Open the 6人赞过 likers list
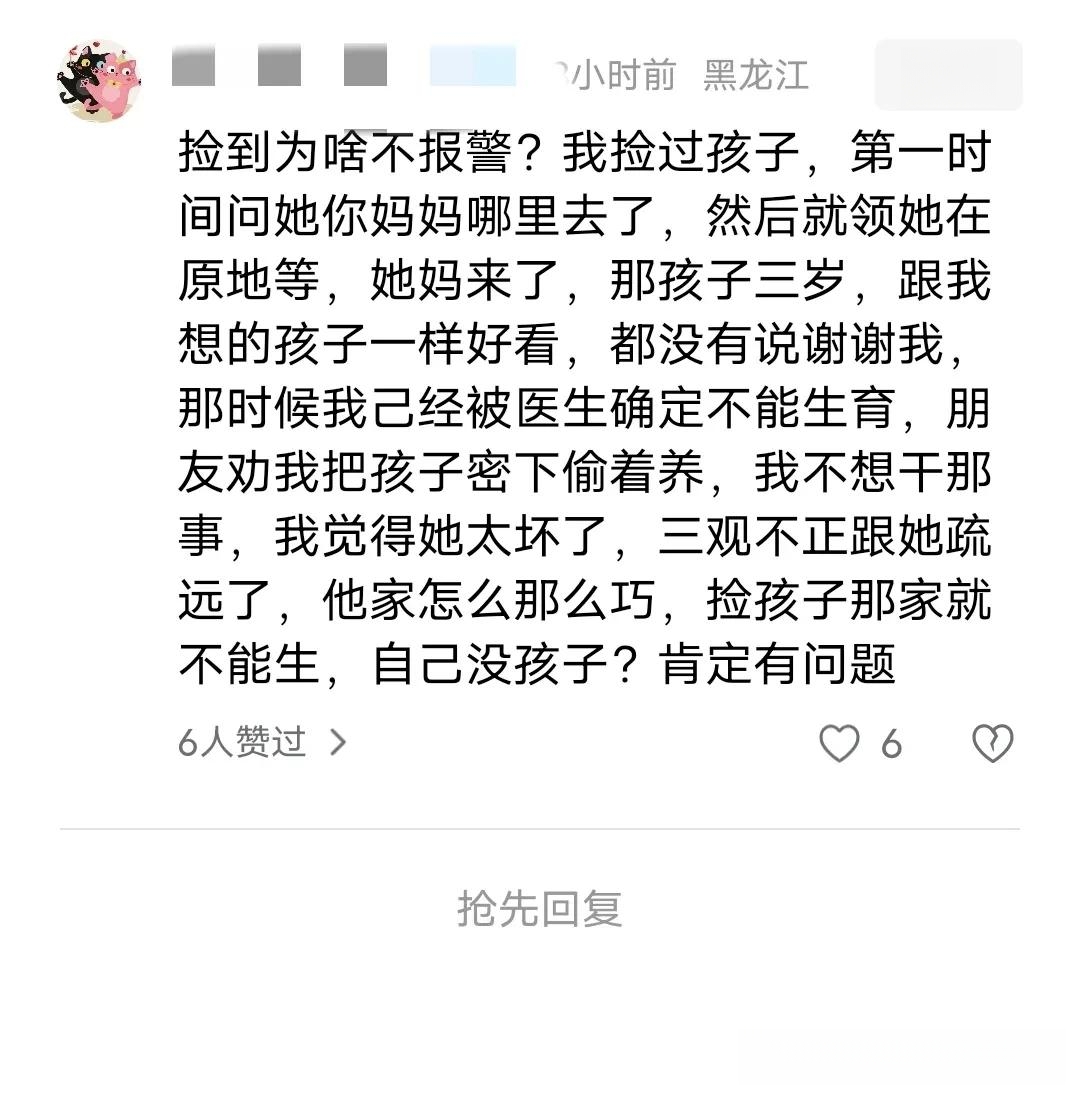 coord(262,742)
